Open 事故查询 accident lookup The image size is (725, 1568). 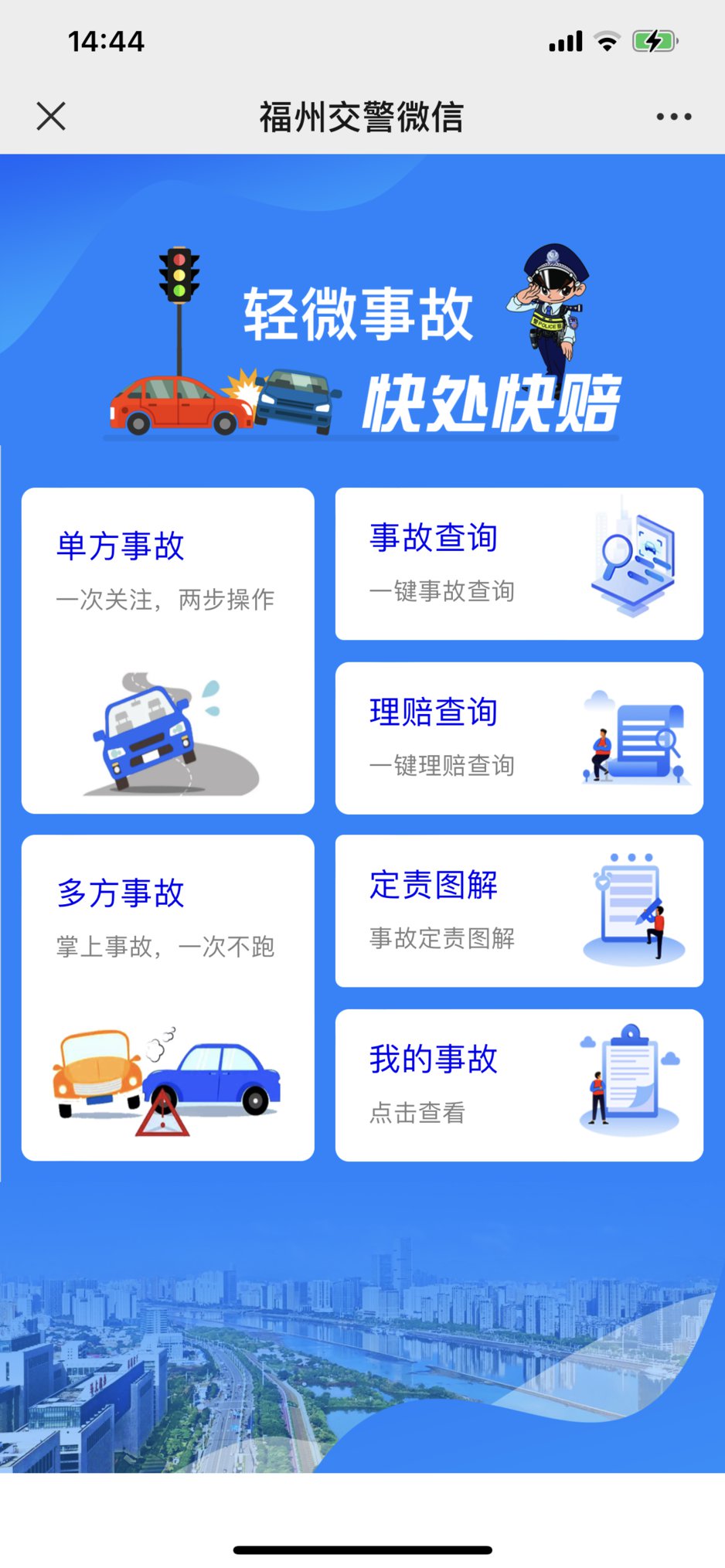(519, 563)
